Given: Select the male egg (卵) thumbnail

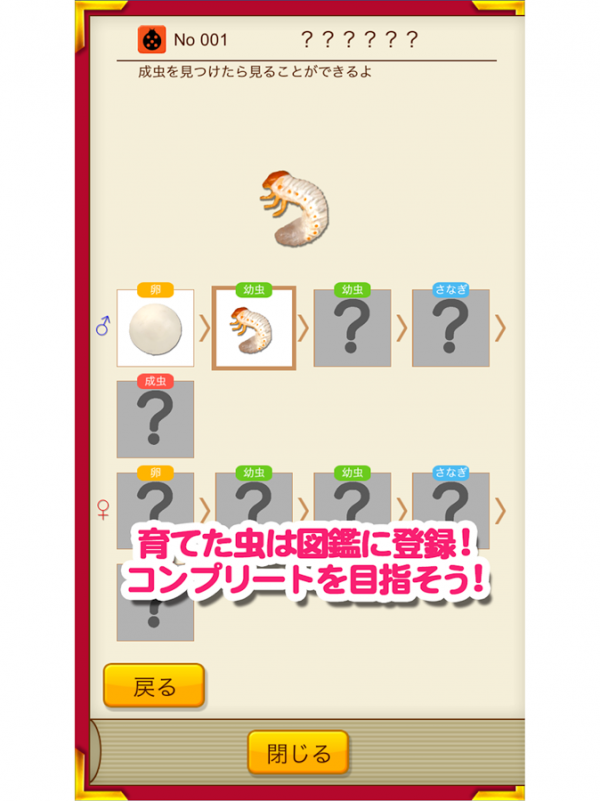Looking at the screenshot, I should [x=155, y=328].
